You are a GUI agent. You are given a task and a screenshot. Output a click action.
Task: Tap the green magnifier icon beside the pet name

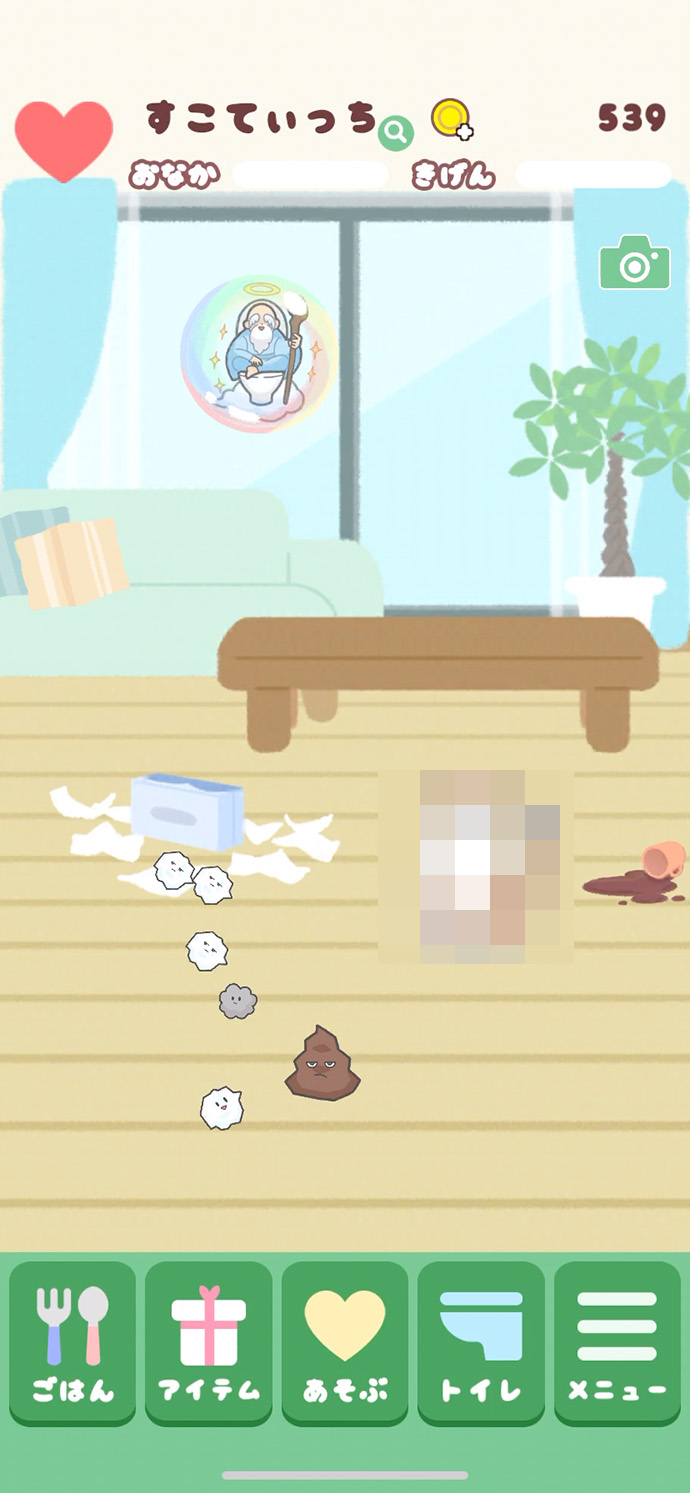point(396,131)
